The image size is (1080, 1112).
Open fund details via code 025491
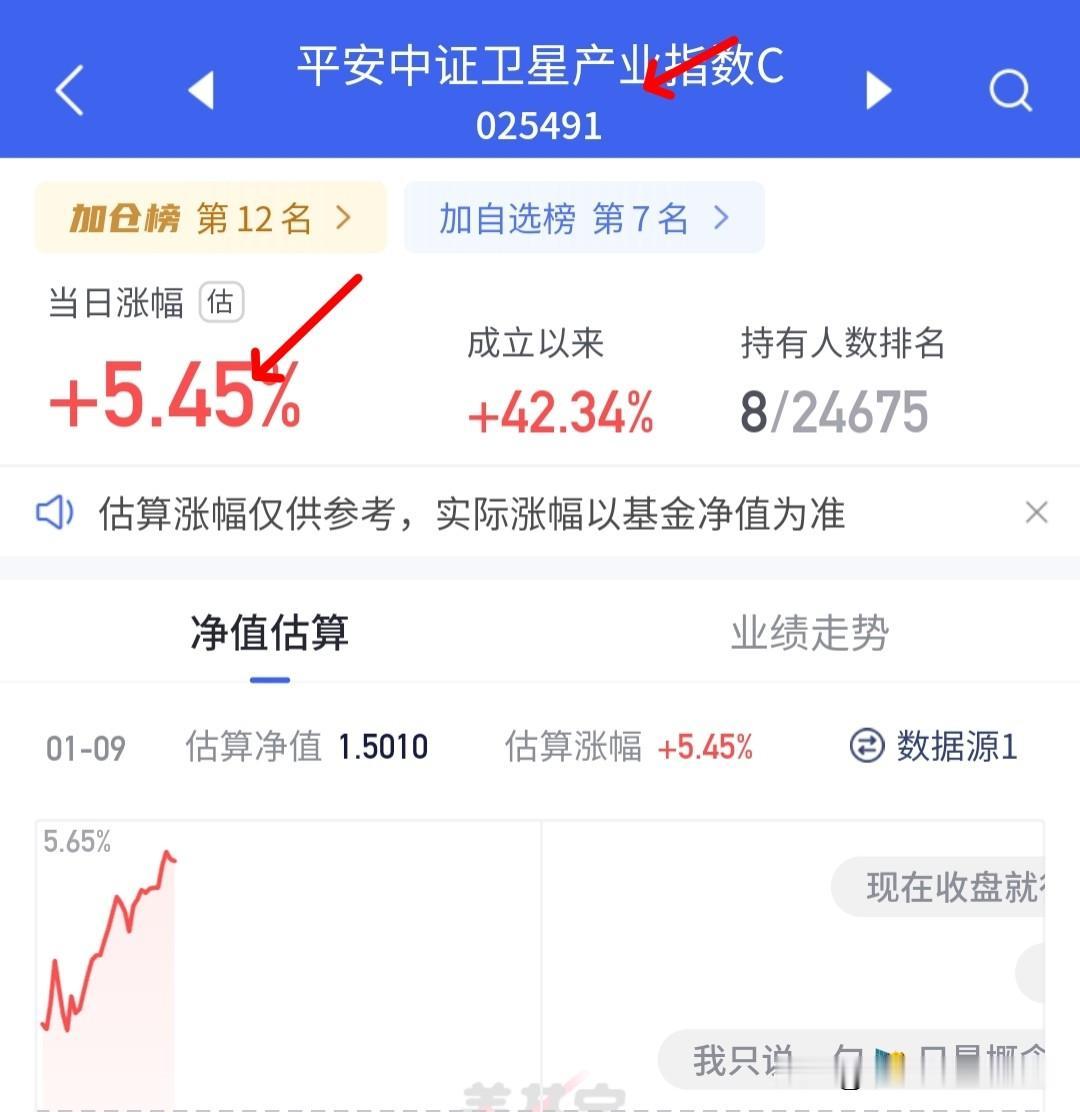(540, 126)
